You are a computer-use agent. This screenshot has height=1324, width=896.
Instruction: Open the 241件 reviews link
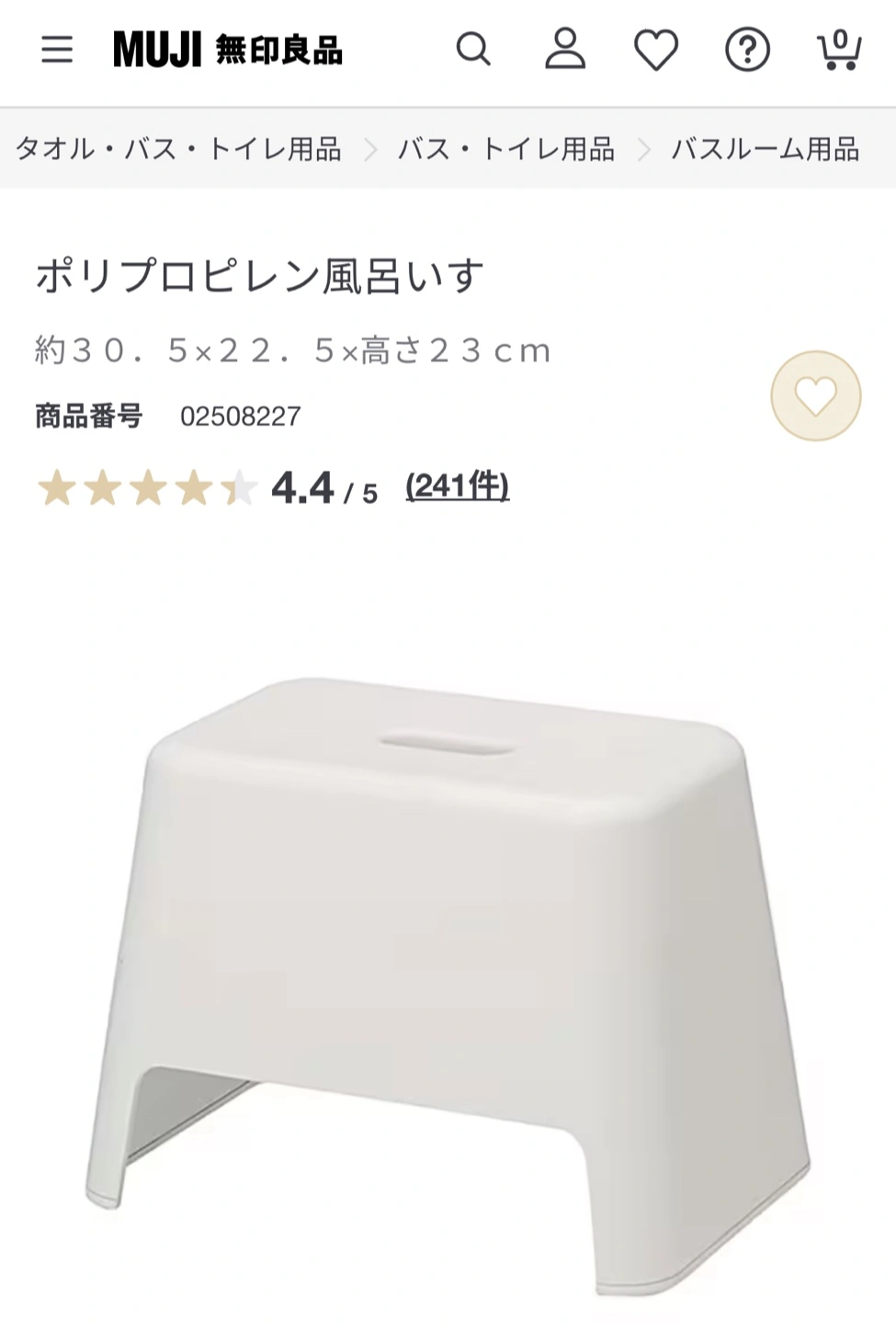click(x=457, y=486)
